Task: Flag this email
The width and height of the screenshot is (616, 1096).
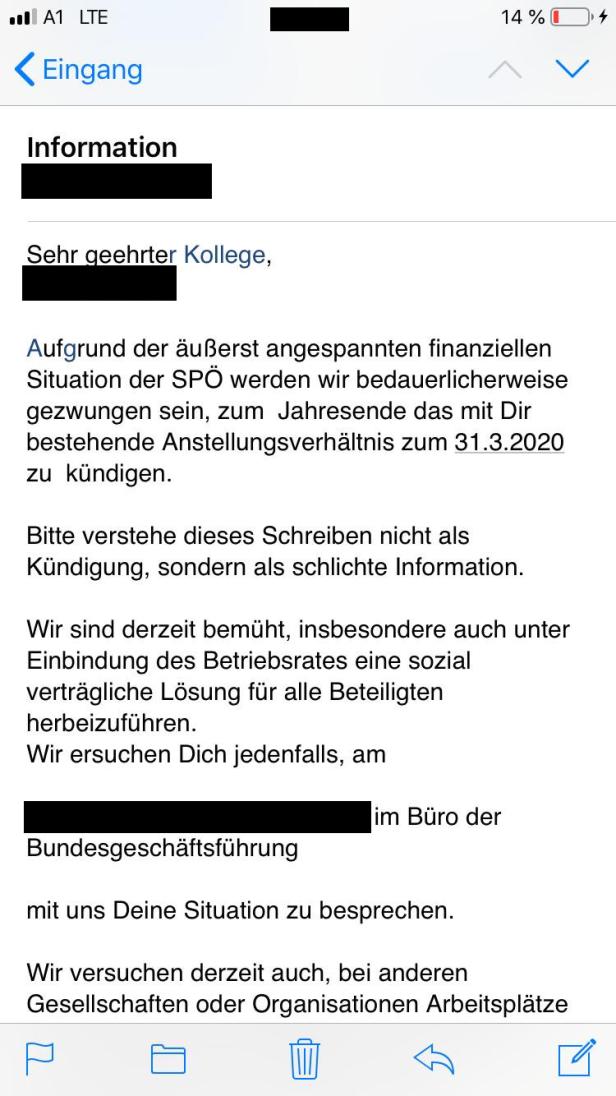Action: (39, 1058)
